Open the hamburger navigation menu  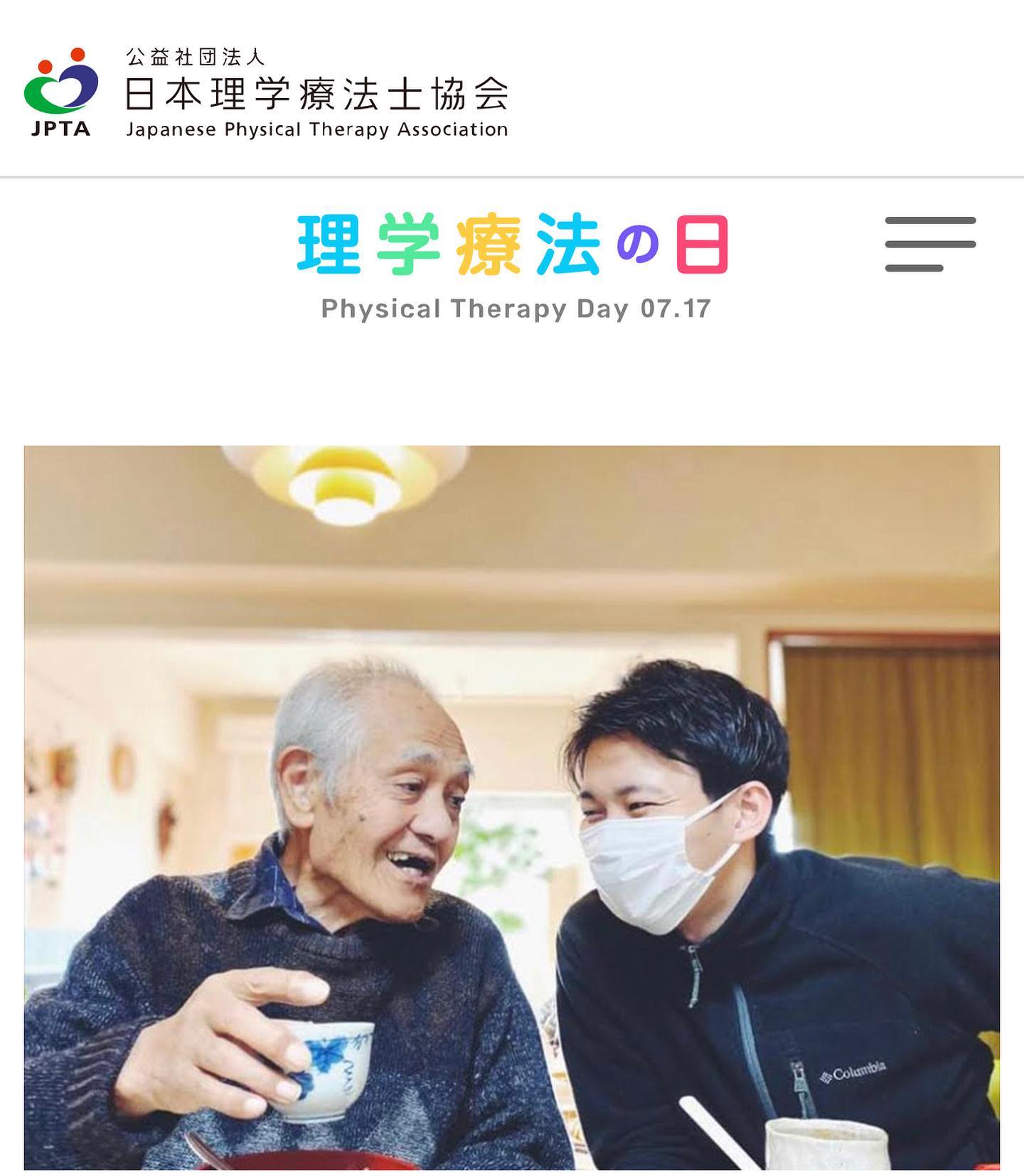coord(930,244)
